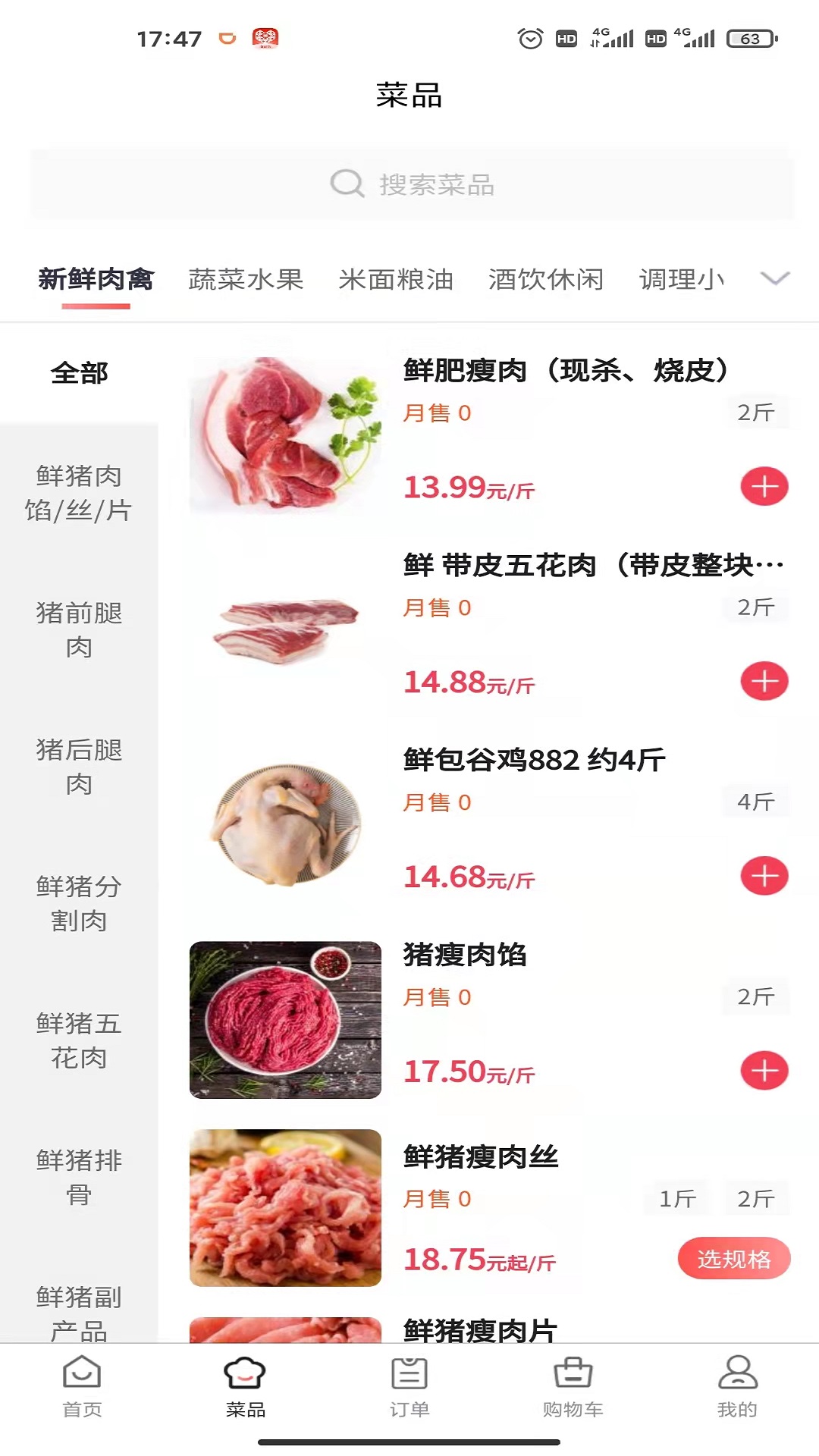819x1456 pixels.
Task: Add 猪瘦肉馅 using its plus icon
Action: pos(764,1071)
